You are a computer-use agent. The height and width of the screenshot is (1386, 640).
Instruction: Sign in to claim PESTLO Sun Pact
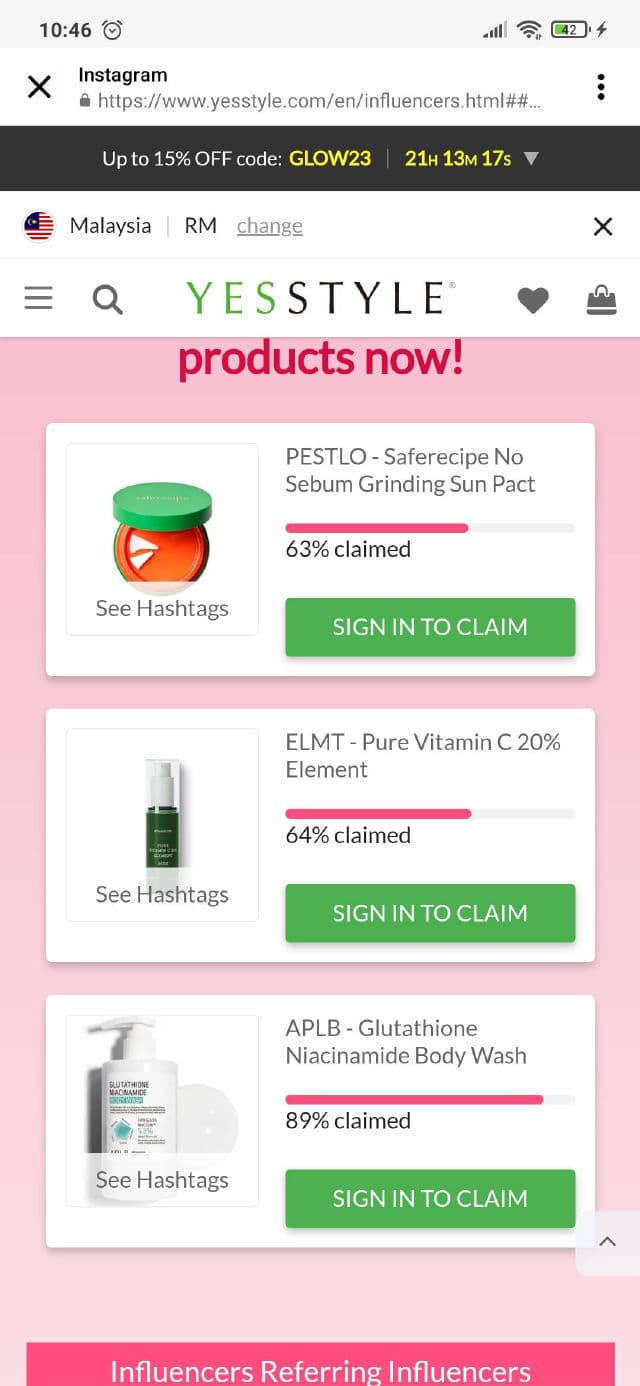(x=430, y=627)
